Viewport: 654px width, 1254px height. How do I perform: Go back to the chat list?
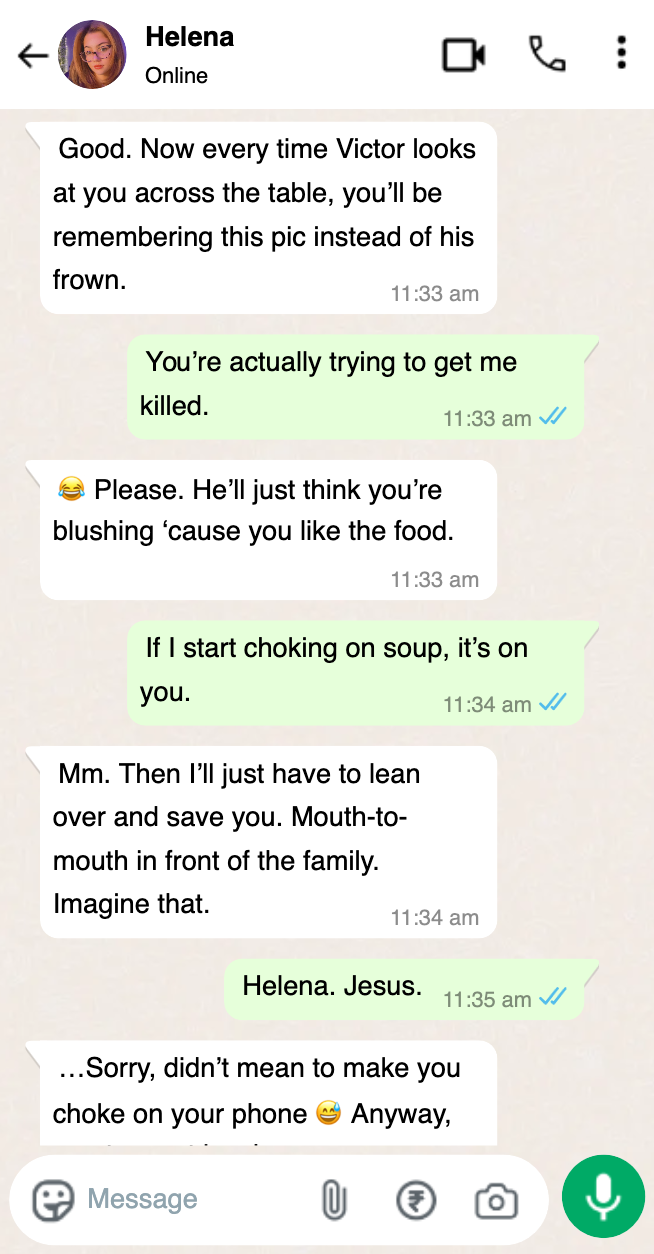pyautogui.click(x=33, y=56)
